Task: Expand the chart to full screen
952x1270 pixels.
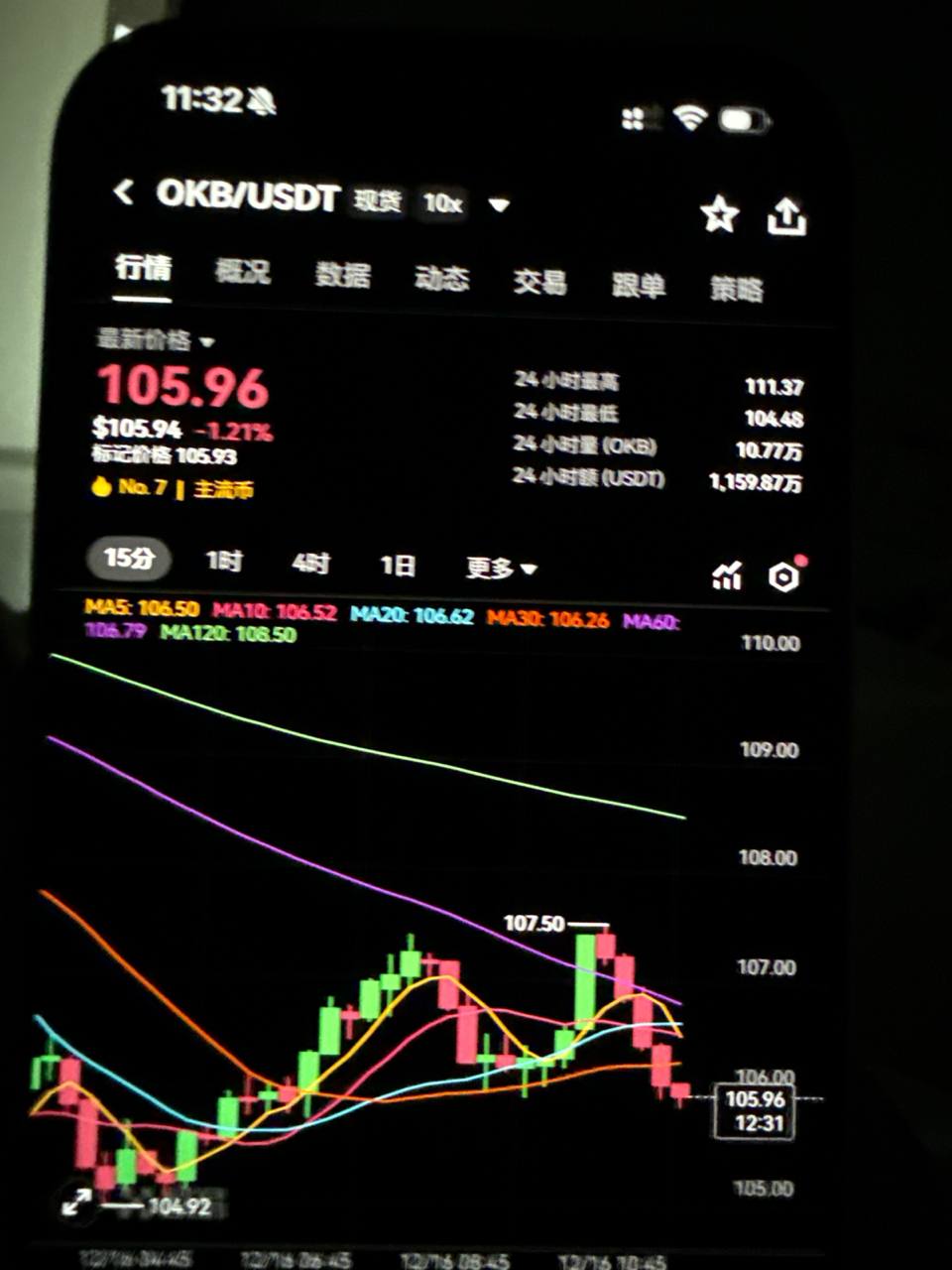Action: click(76, 1203)
